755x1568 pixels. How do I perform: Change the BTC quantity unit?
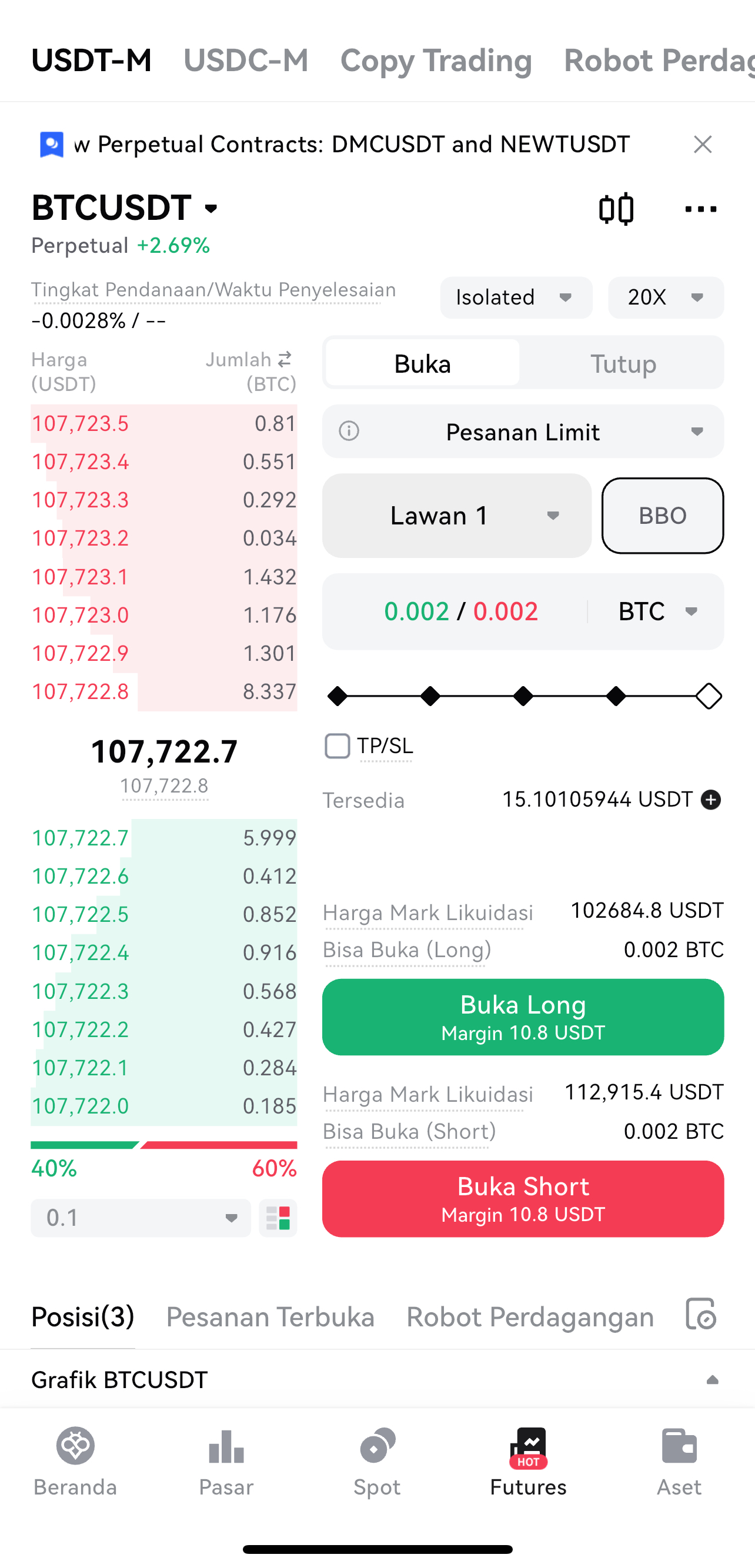pos(657,611)
